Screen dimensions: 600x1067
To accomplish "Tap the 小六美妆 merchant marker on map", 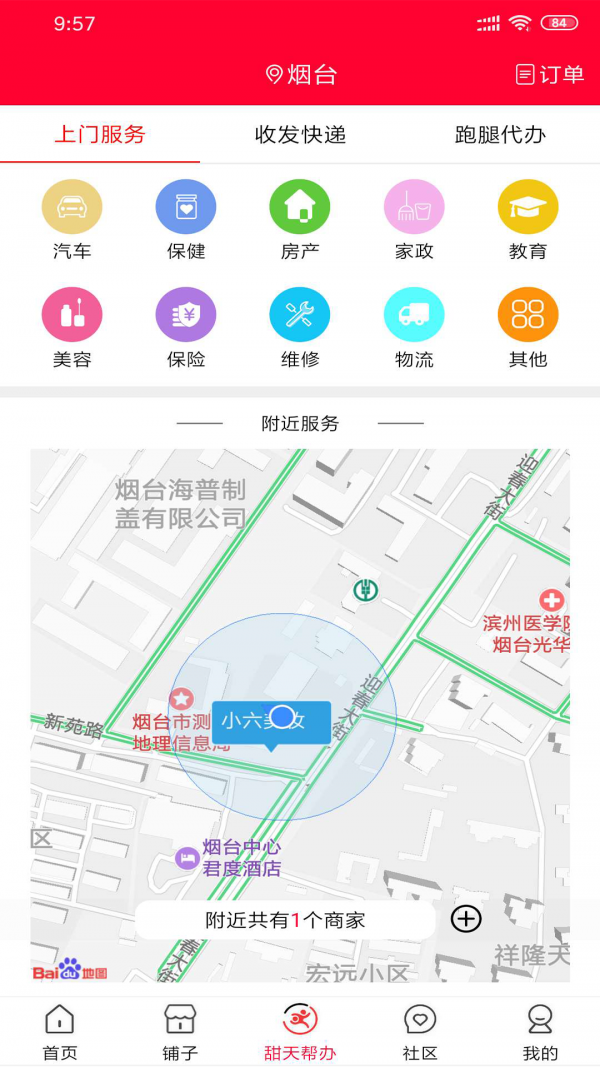I will [x=271, y=723].
